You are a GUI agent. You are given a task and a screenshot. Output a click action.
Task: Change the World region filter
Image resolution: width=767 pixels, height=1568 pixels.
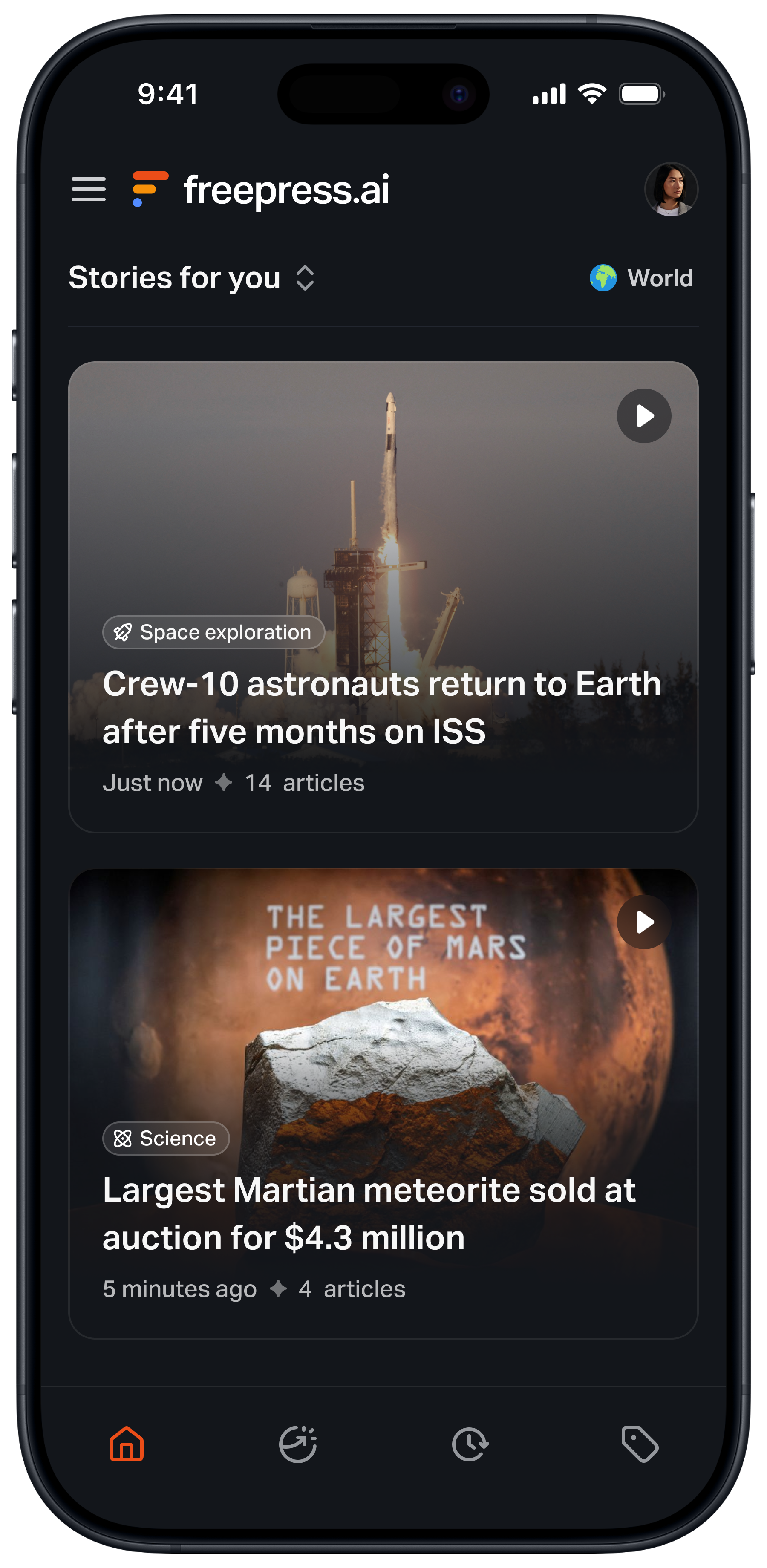tap(642, 278)
